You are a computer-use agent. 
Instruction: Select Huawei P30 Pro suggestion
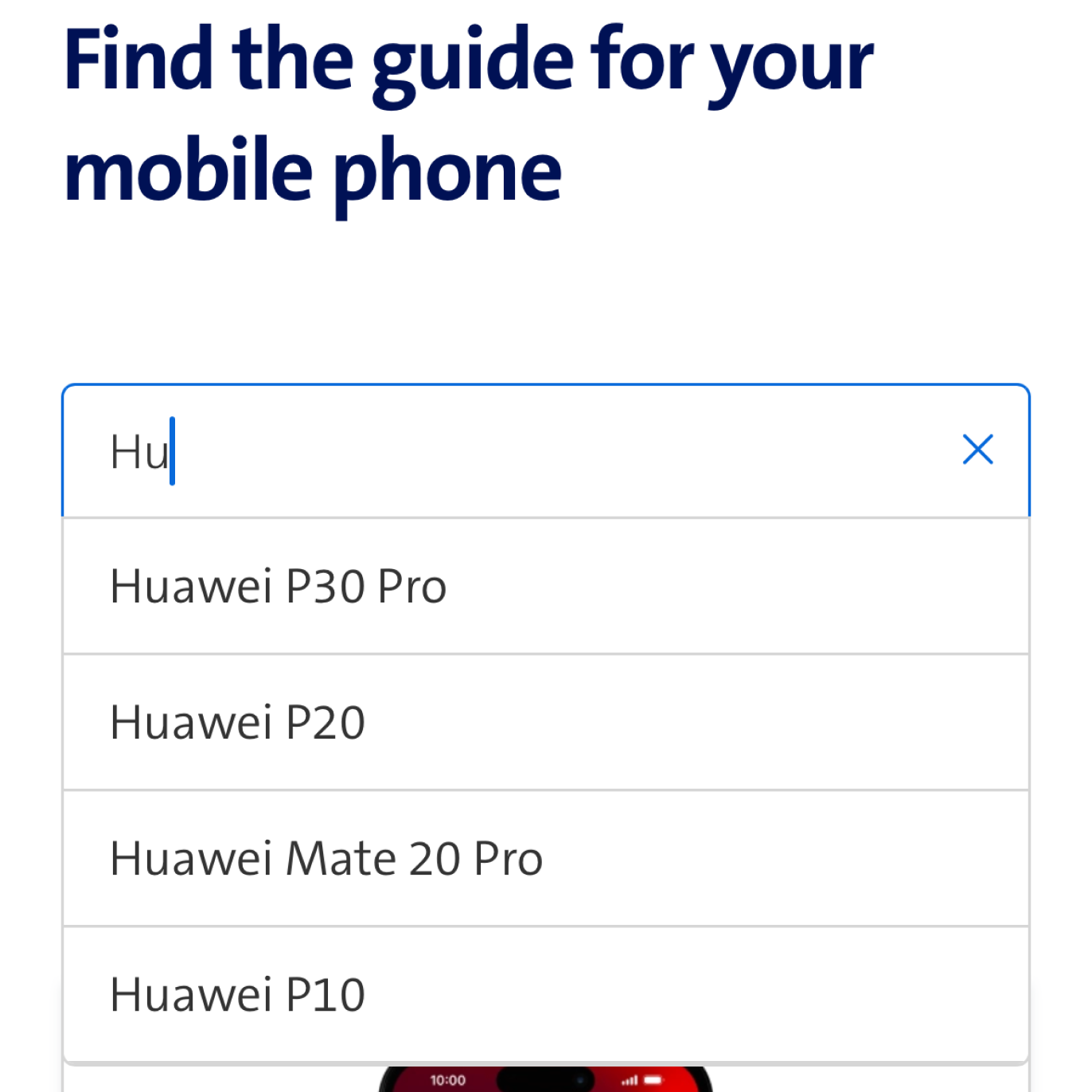click(546, 587)
